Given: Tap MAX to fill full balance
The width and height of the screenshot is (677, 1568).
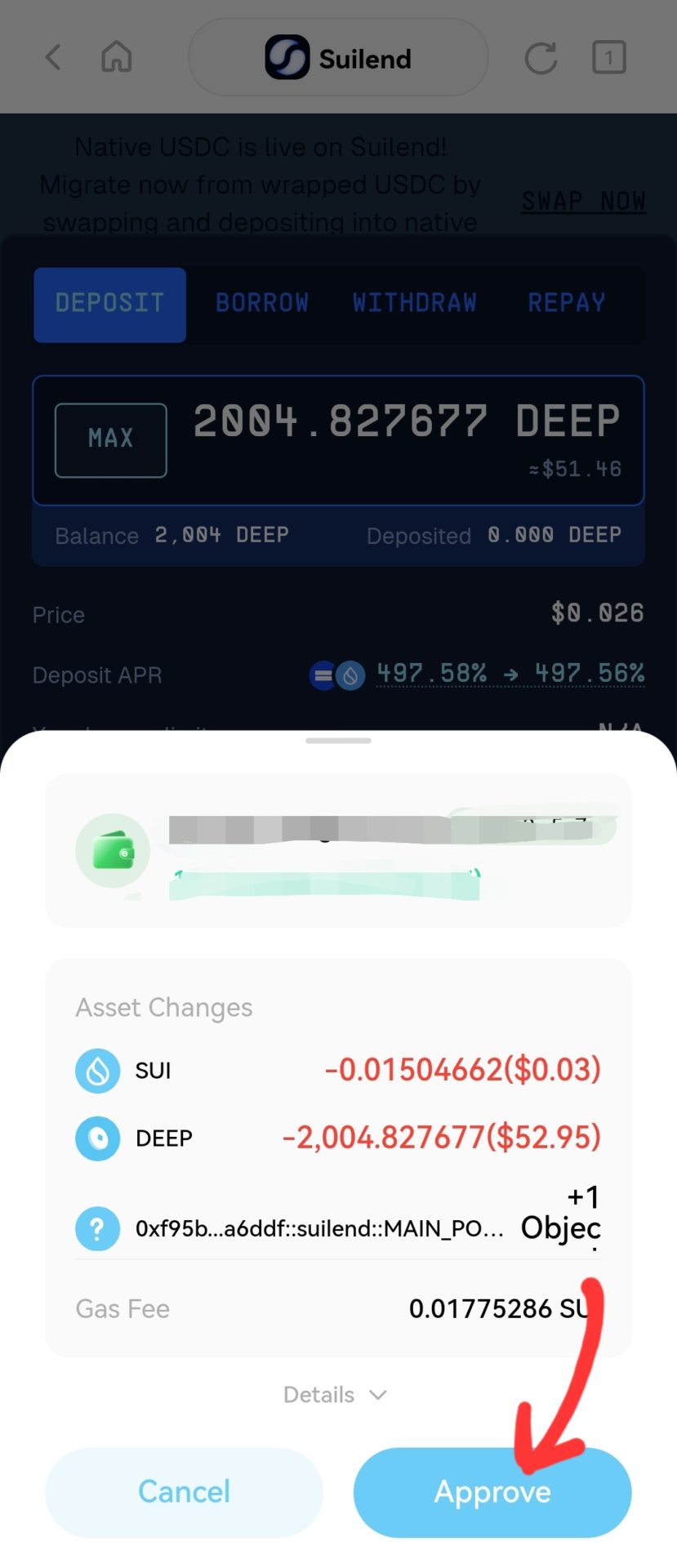Looking at the screenshot, I should pyautogui.click(x=111, y=439).
